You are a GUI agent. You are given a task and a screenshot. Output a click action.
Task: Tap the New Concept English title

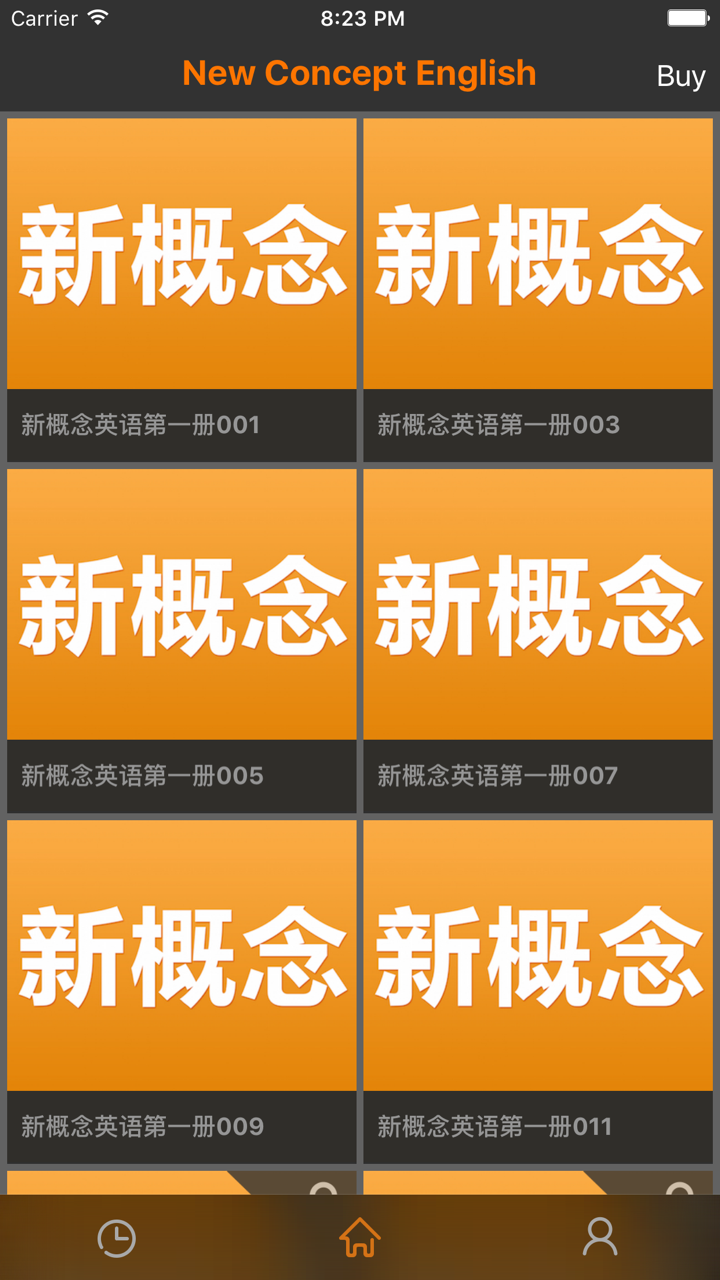[x=360, y=72]
